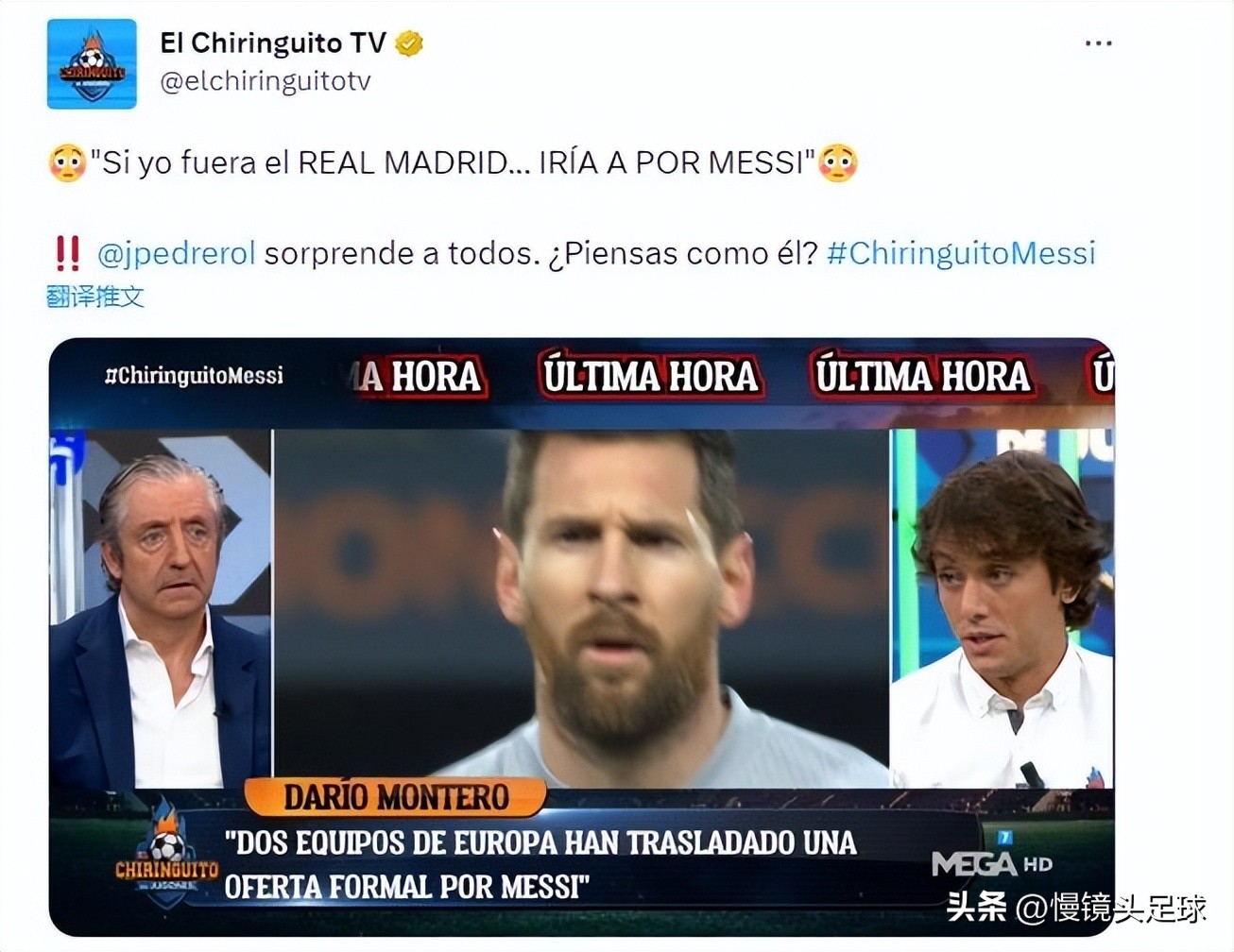Visit the @jpedrerol mention
Screen dimensions: 1234x952
[x=177, y=253]
